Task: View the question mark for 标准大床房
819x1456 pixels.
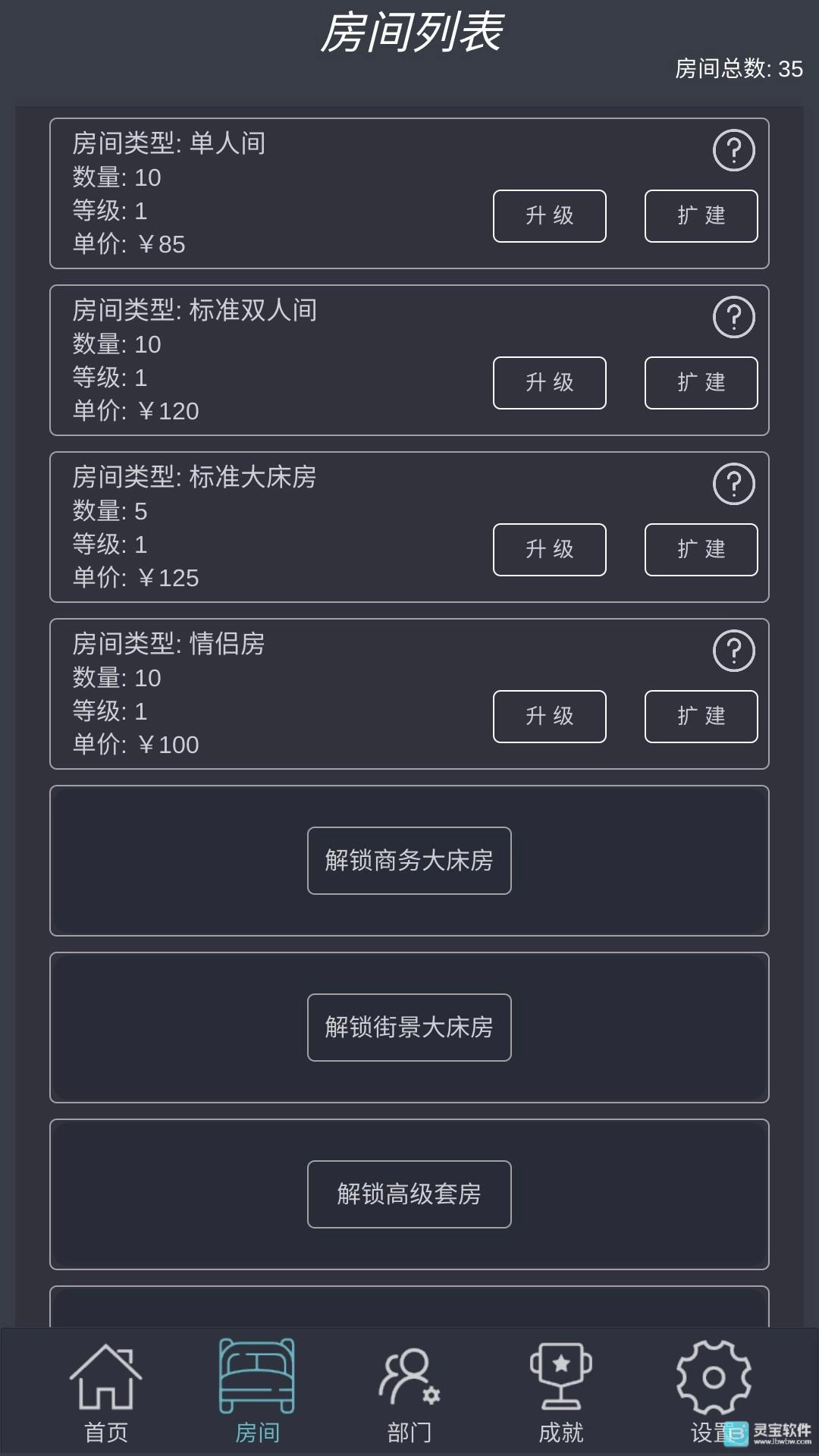Action: [x=733, y=484]
